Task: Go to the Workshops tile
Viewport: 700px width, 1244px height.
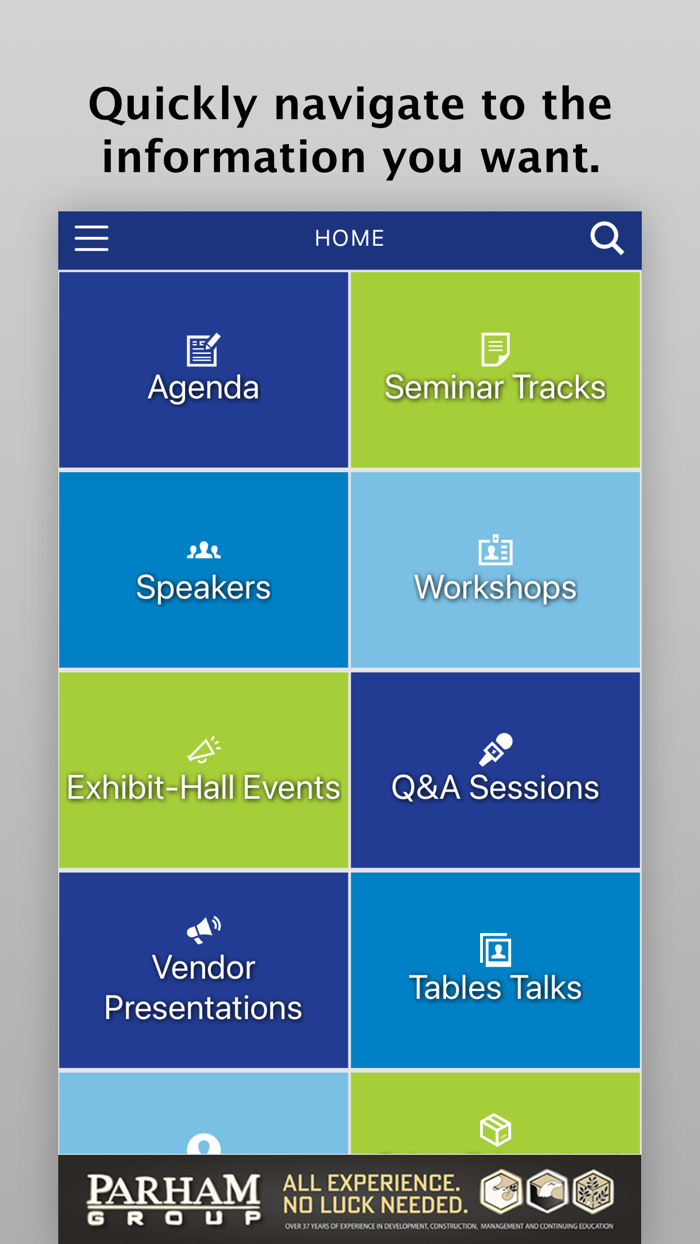Action: pos(496,570)
